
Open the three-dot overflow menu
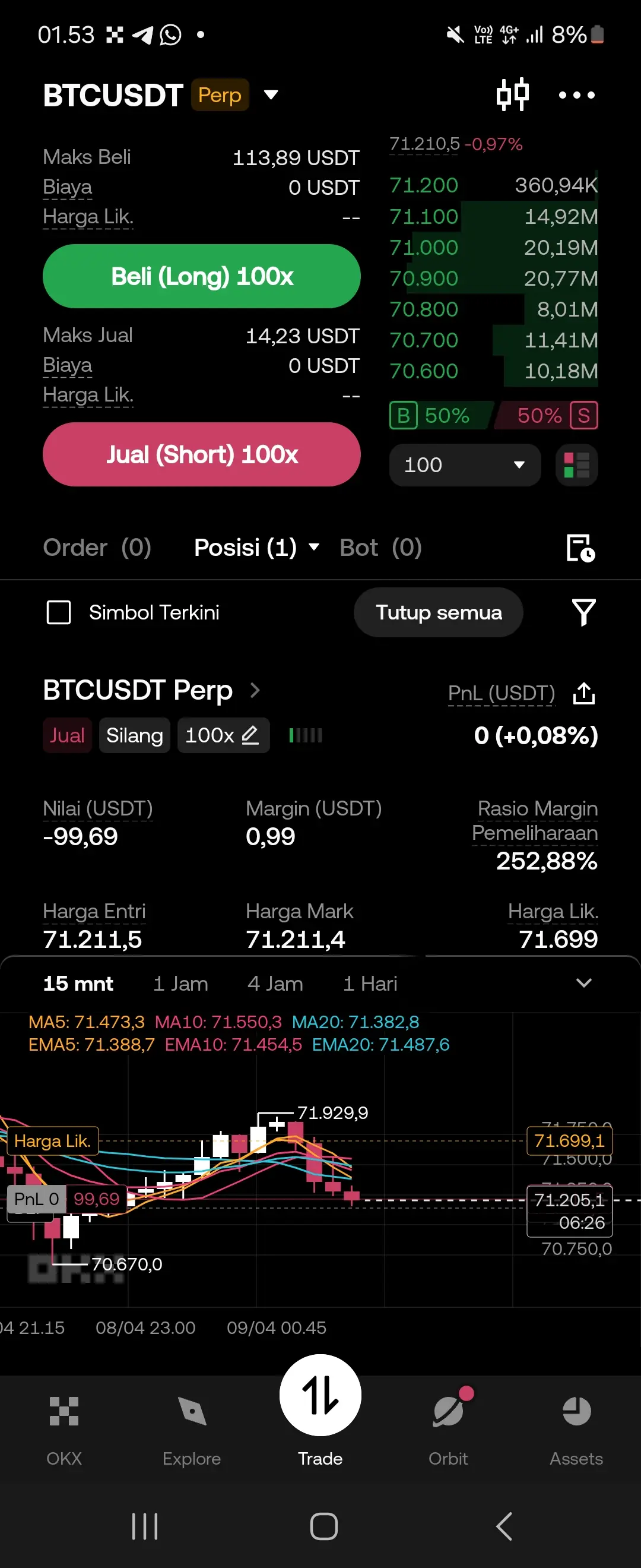(576, 95)
